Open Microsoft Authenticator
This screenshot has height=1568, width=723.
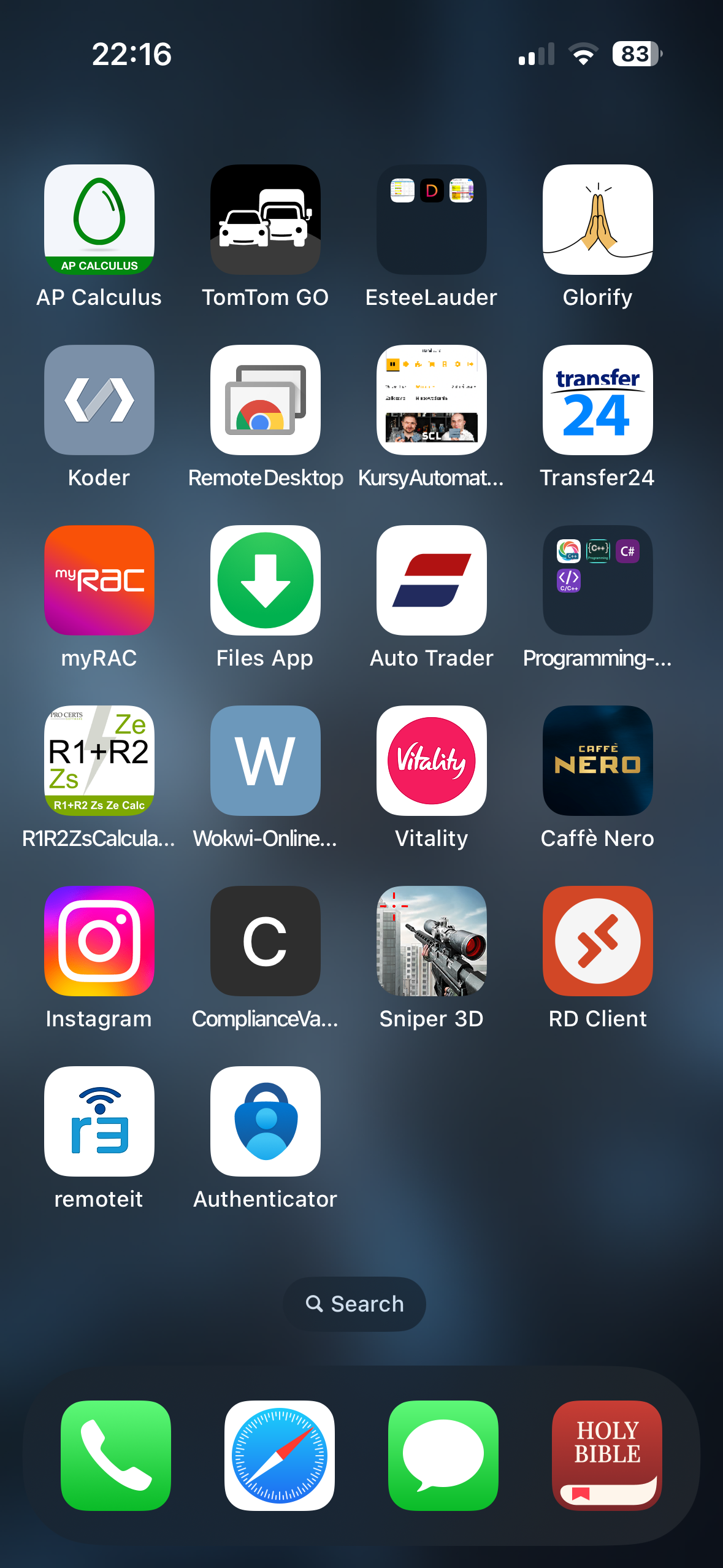(x=266, y=1121)
